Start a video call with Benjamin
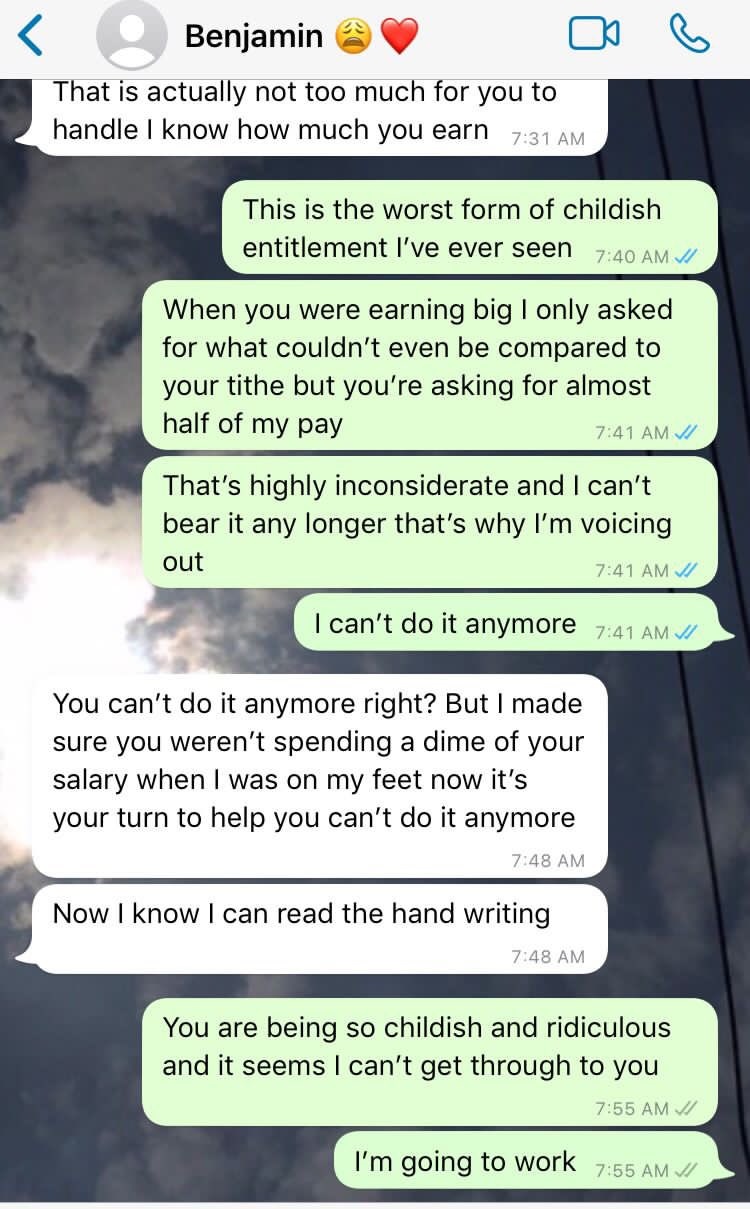 (594, 36)
